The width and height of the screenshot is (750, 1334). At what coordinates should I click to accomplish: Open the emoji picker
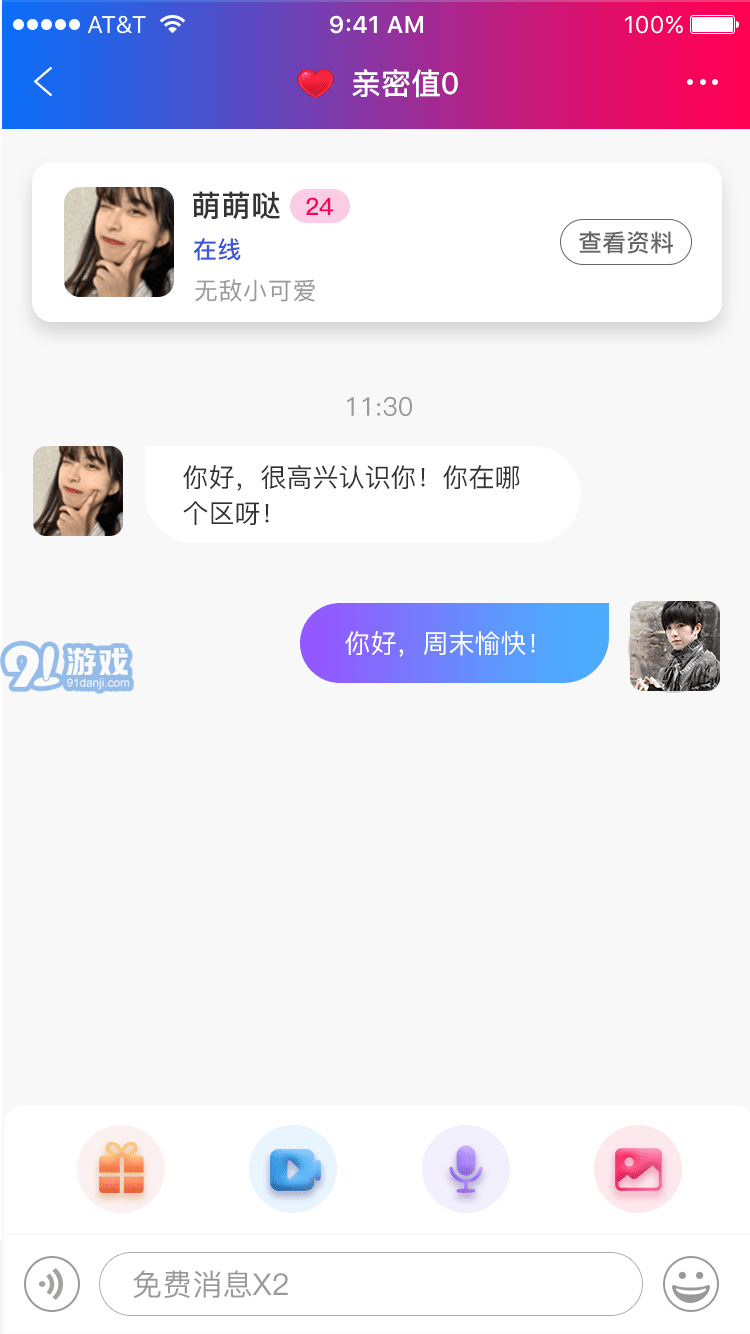click(x=691, y=1283)
